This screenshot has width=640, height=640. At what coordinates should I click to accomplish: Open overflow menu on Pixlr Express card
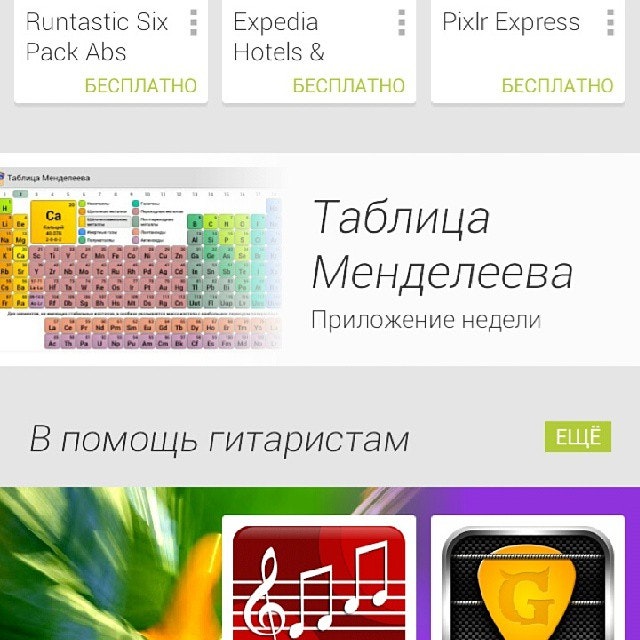(x=610, y=23)
